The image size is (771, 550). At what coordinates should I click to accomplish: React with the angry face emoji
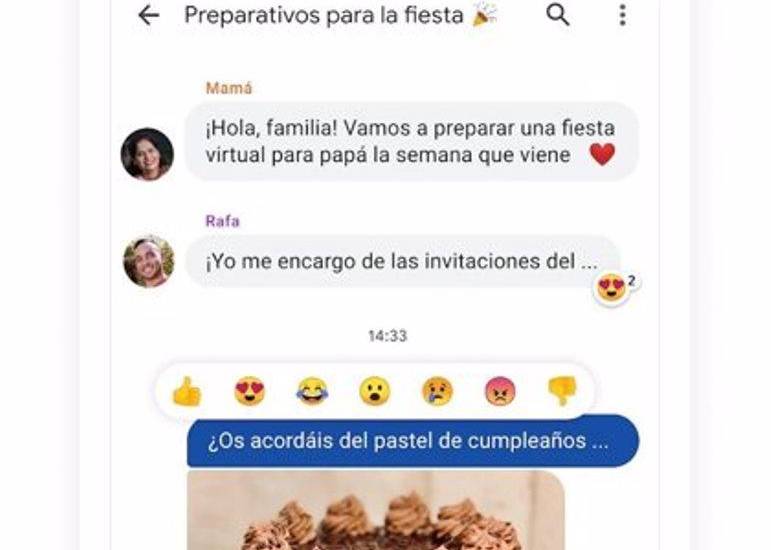[499, 391]
